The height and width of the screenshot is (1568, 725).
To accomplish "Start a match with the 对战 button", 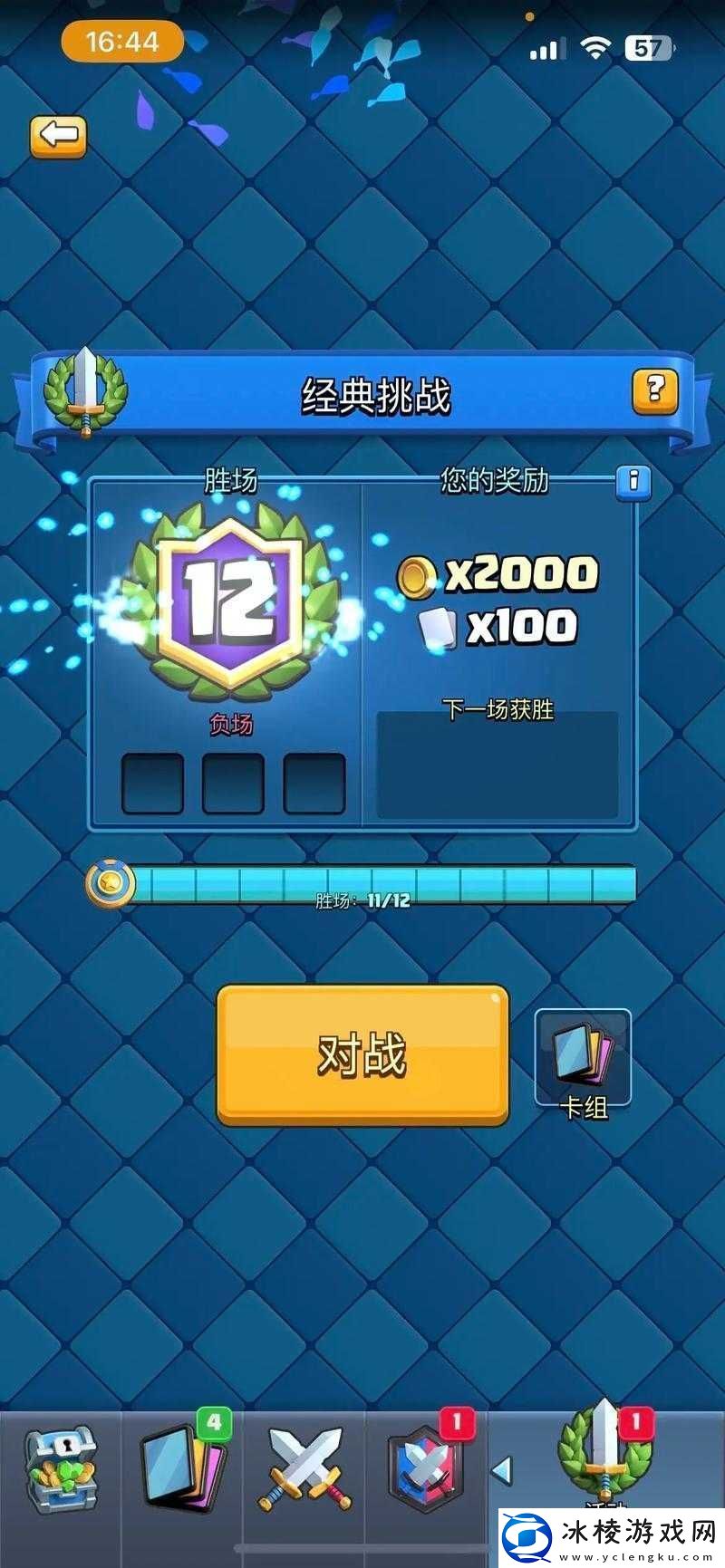I will click(x=362, y=1055).
